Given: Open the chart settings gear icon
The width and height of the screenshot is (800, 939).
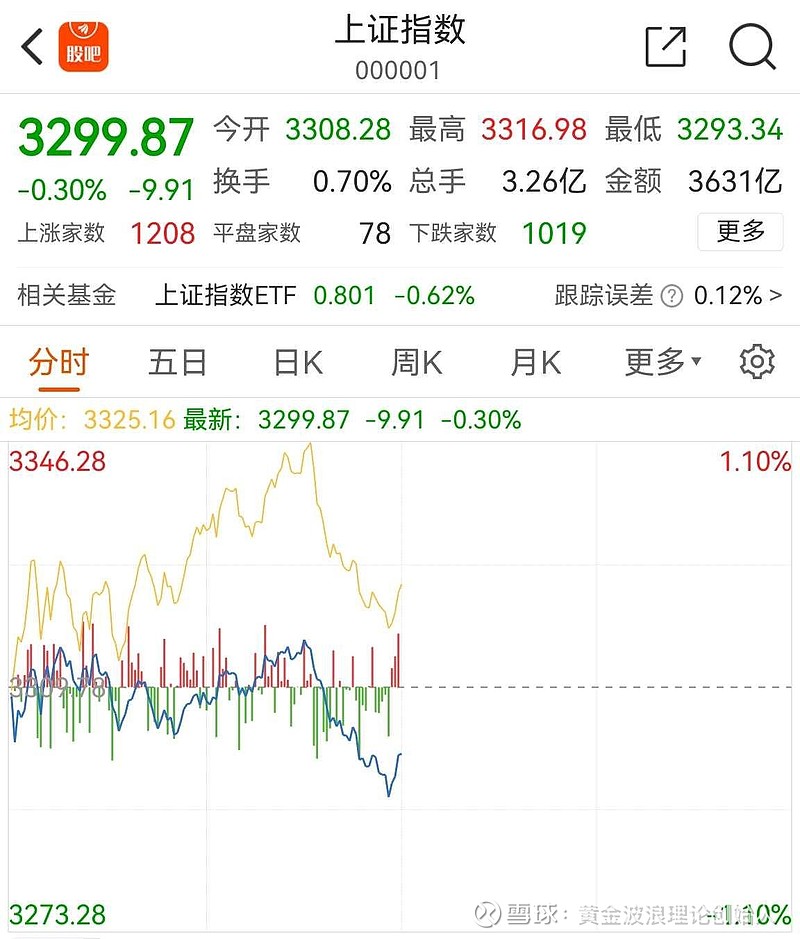Looking at the screenshot, I should pyautogui.click(x=758, y=363).
